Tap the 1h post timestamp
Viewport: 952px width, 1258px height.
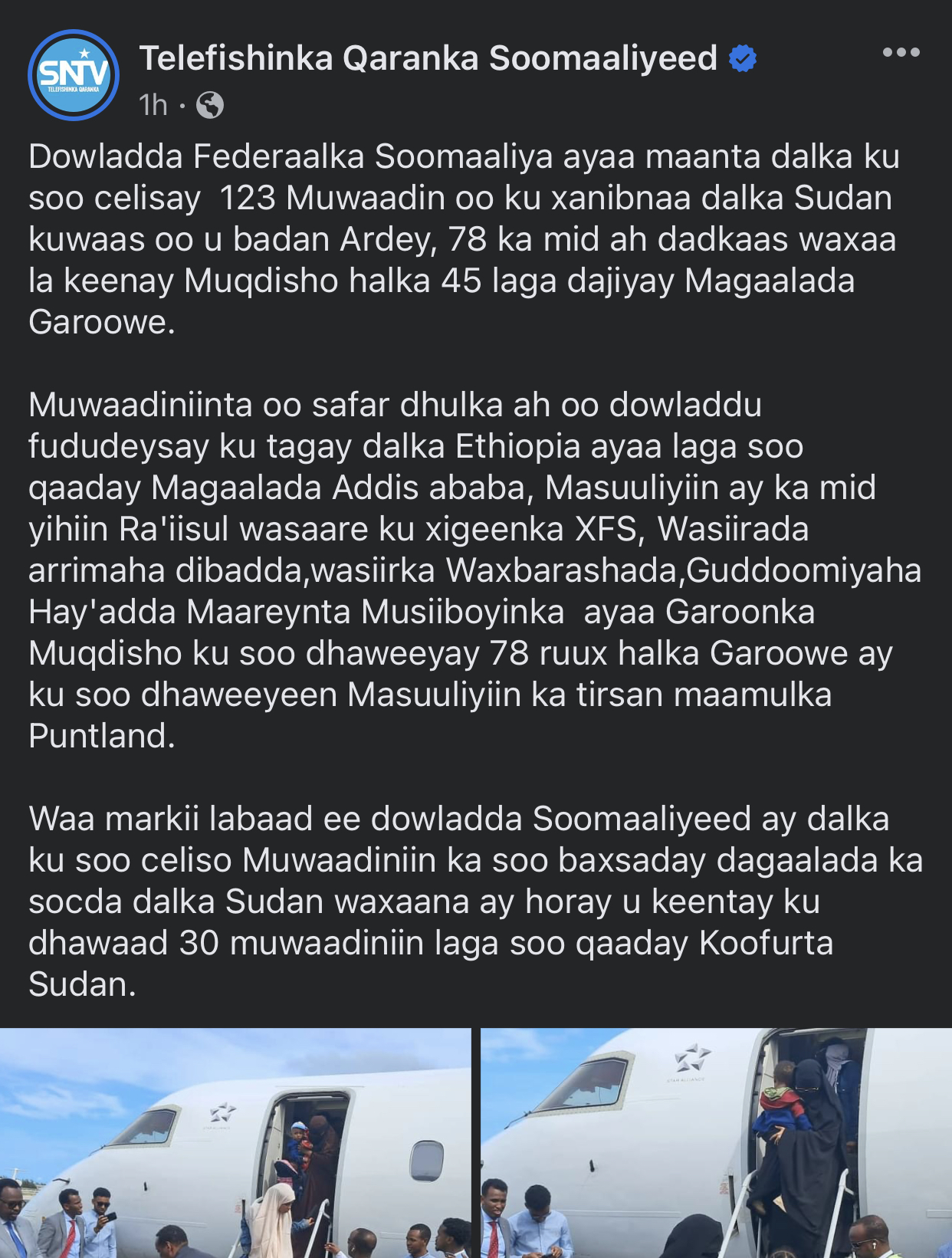(153, 105)
